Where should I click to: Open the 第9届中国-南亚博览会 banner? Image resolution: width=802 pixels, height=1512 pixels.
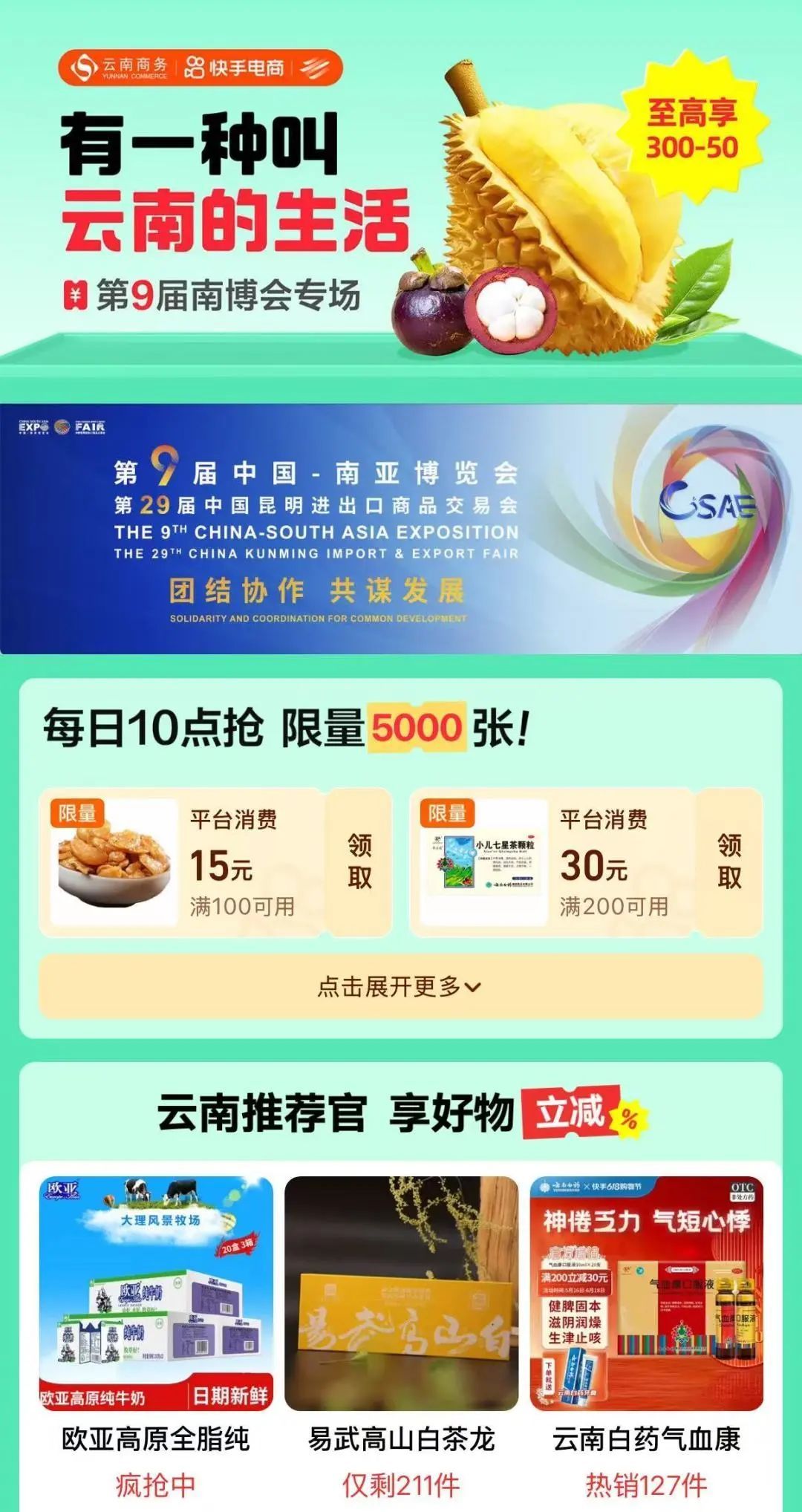click(x=401, y=529)
